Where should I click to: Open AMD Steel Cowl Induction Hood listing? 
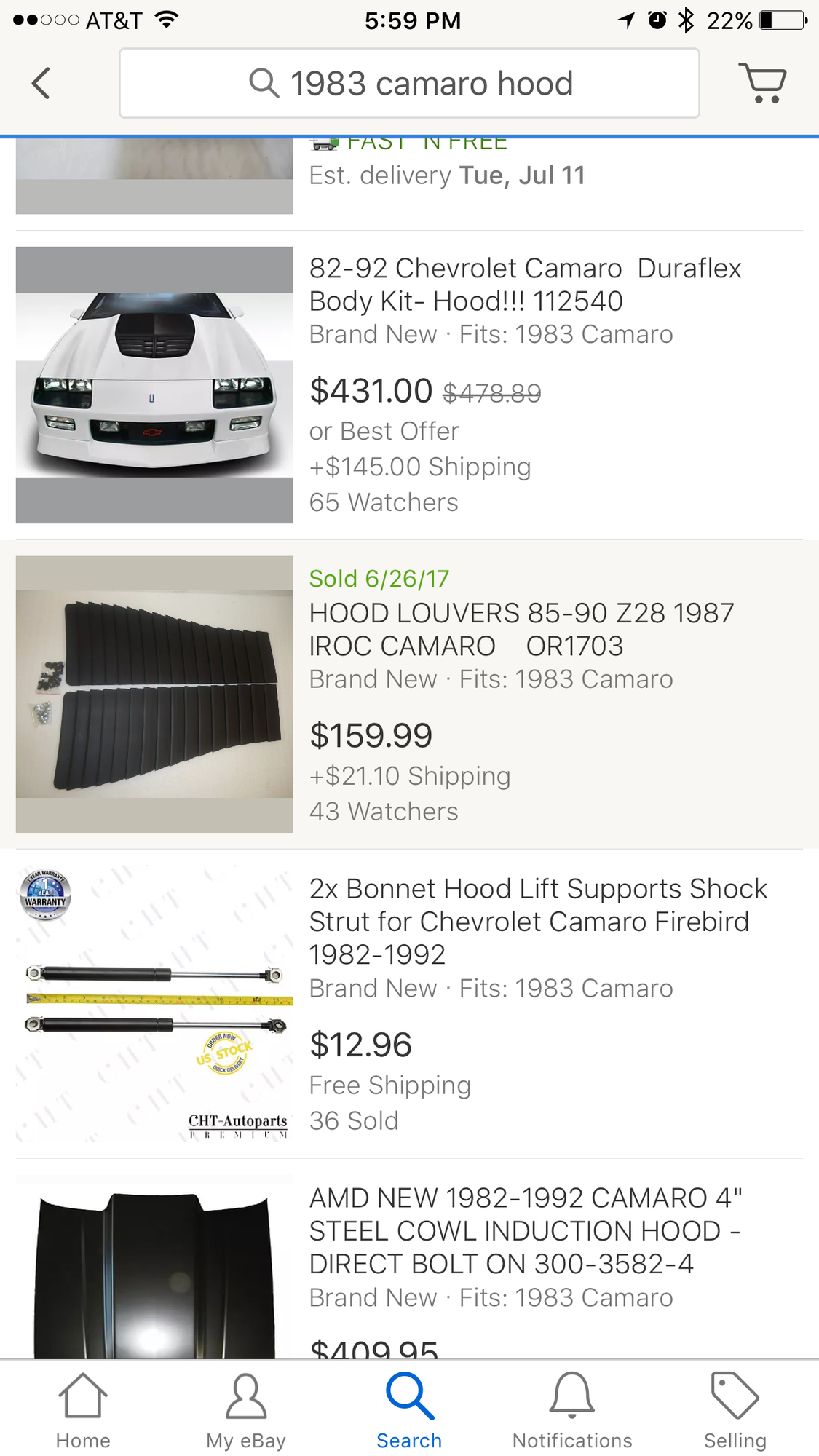(x=524, y=1231)
